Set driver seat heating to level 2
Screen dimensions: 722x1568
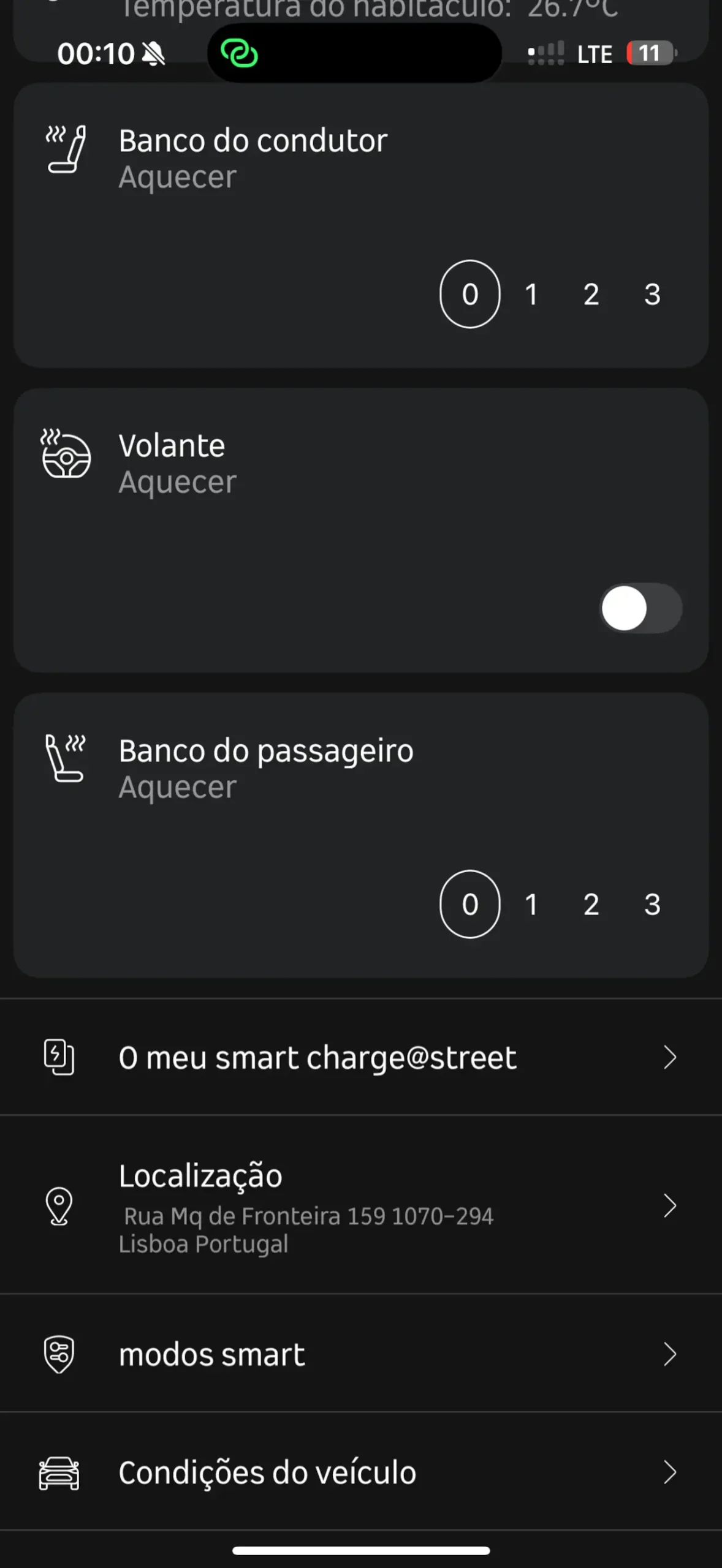point(591,295)
